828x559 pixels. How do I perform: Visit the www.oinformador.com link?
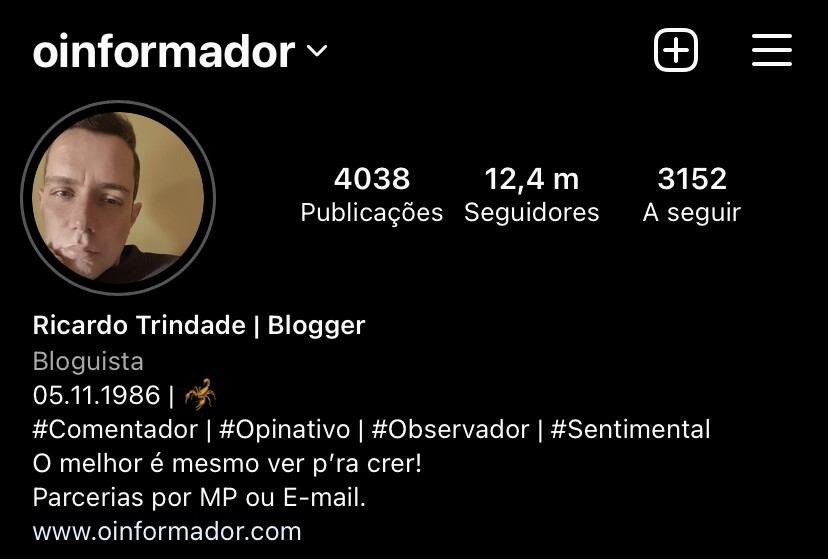coord(167,530)
